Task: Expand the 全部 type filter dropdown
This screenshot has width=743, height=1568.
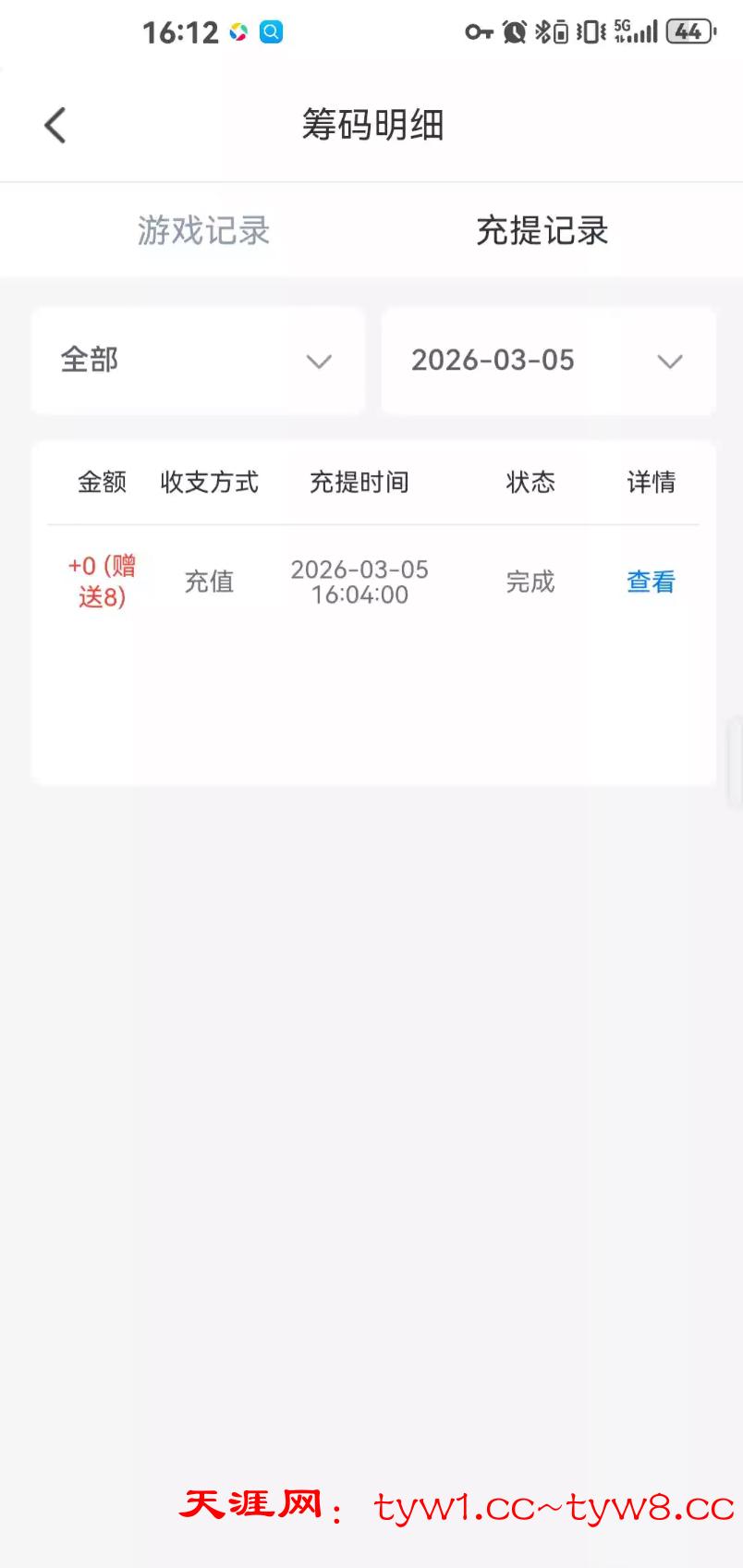Action: pos(198,361)
